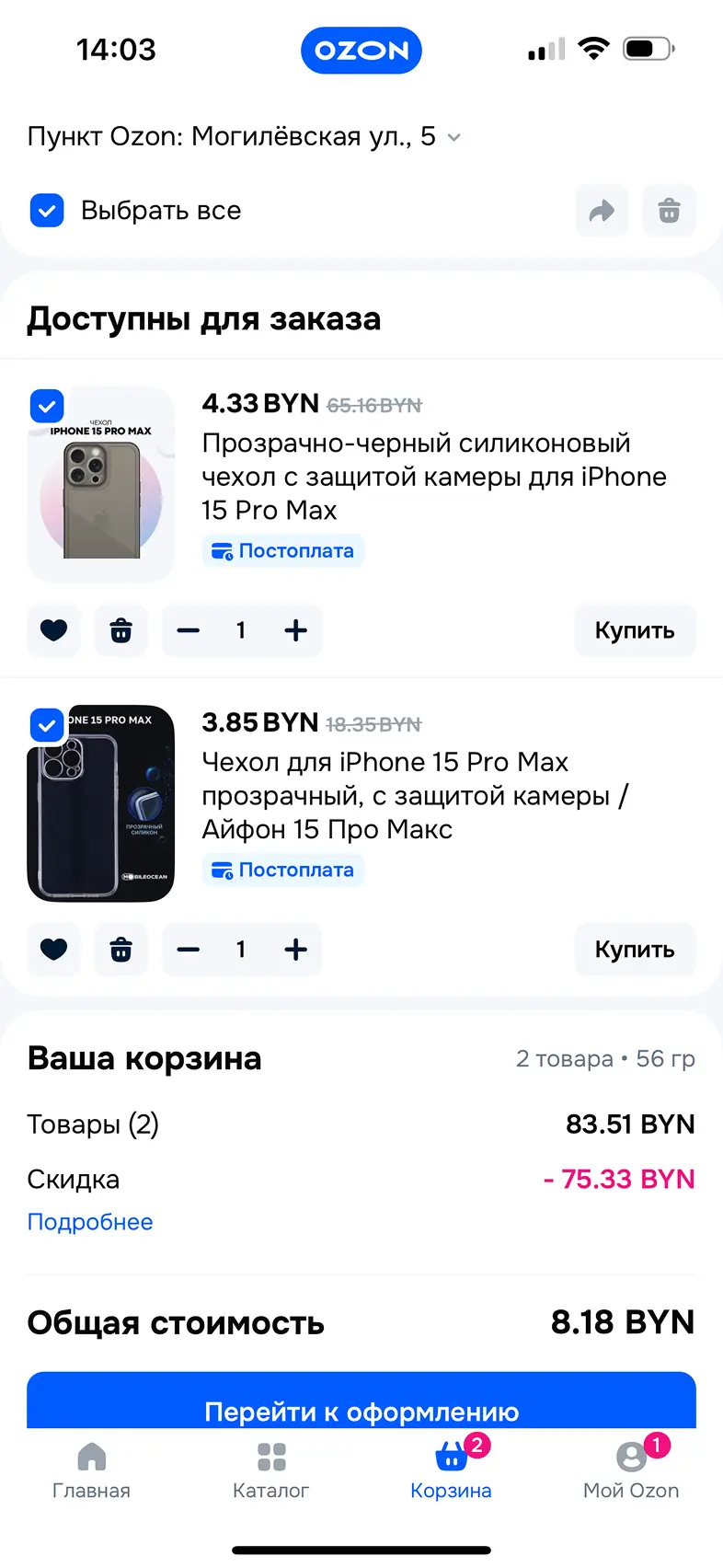Switch to the Главная tab
This screenshot has height=1568, width=723.
tap(91, 1470)
